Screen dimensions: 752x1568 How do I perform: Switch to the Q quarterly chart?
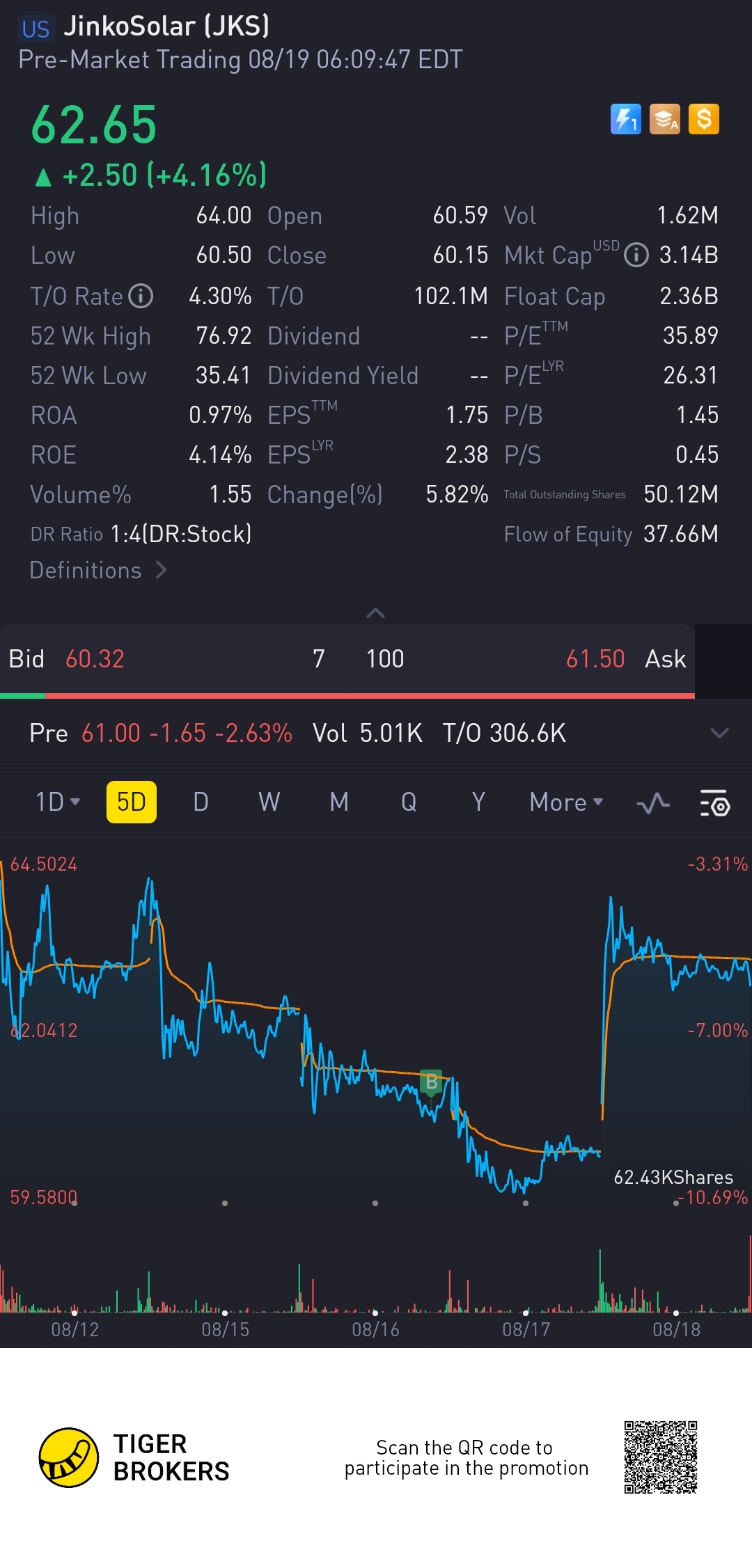point(409,802)
